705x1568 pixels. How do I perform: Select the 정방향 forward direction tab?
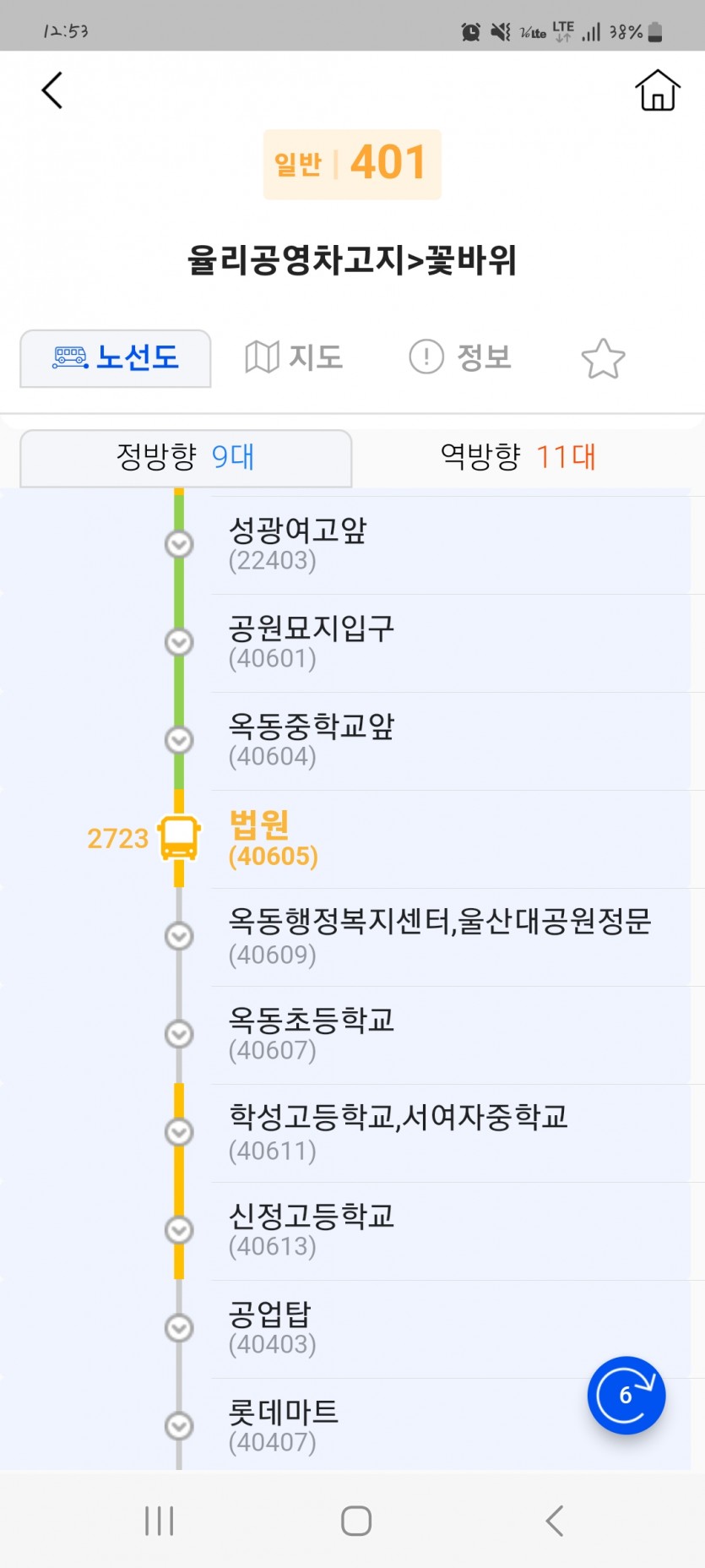[186, 457]
